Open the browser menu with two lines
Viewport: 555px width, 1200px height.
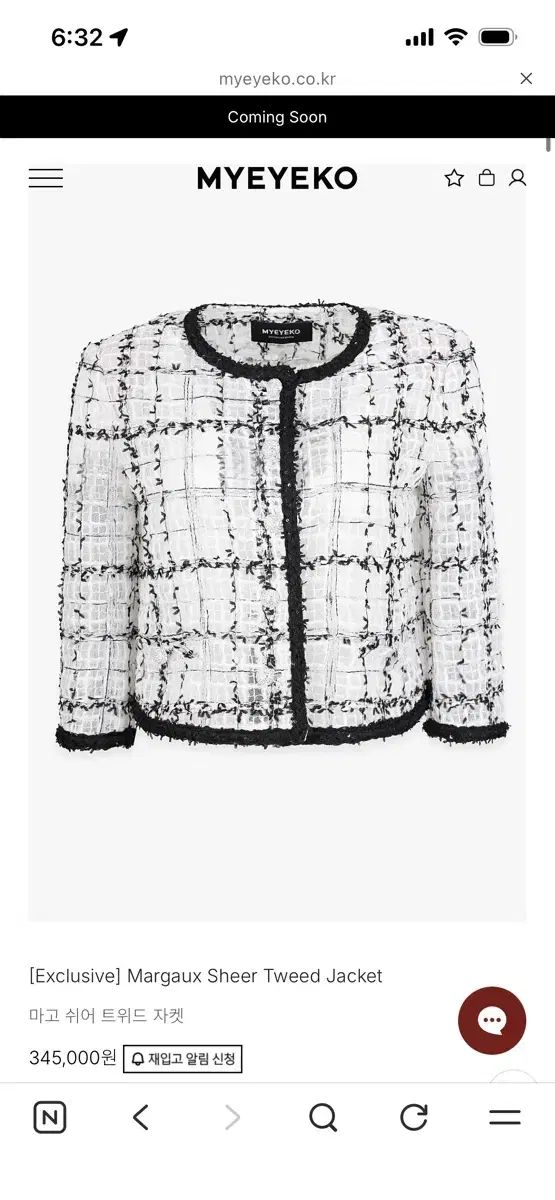coord(505,1117)
